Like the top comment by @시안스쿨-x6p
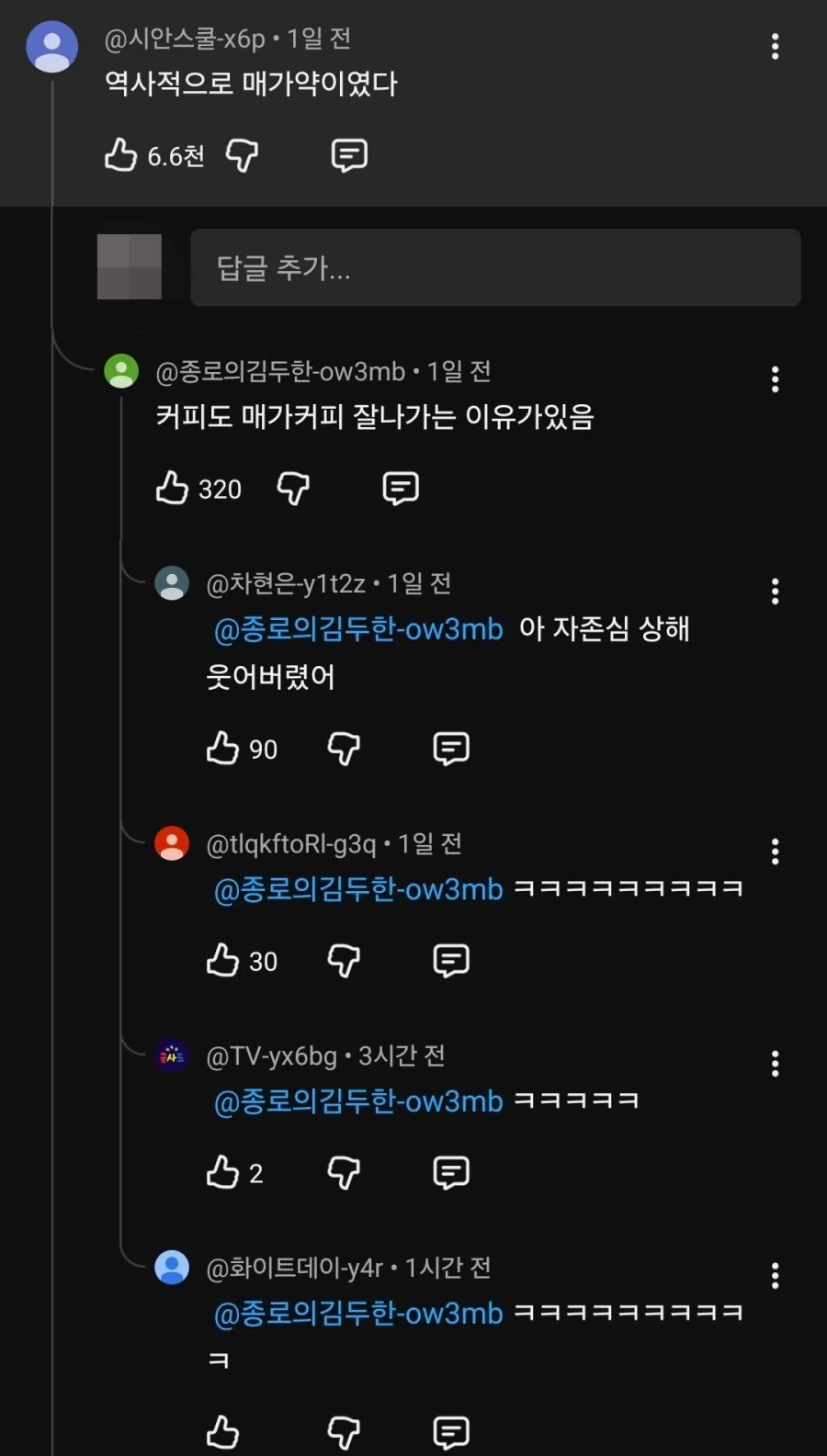The image size is (827, 1456). pos(121,155)
